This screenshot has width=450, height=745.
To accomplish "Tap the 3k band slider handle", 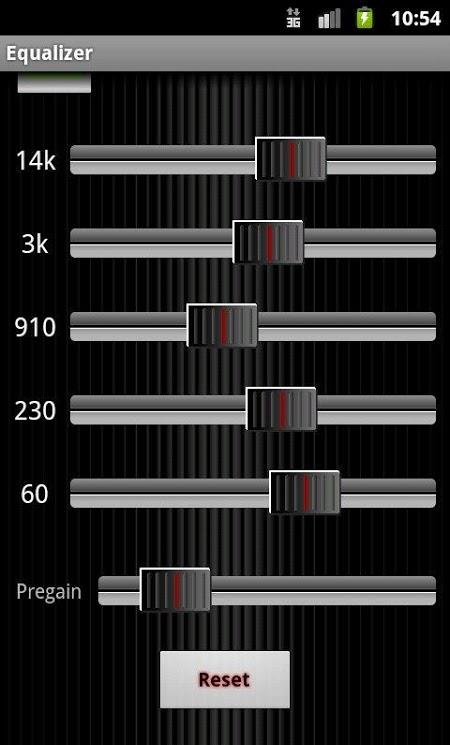I will click(x=268, y=242).
